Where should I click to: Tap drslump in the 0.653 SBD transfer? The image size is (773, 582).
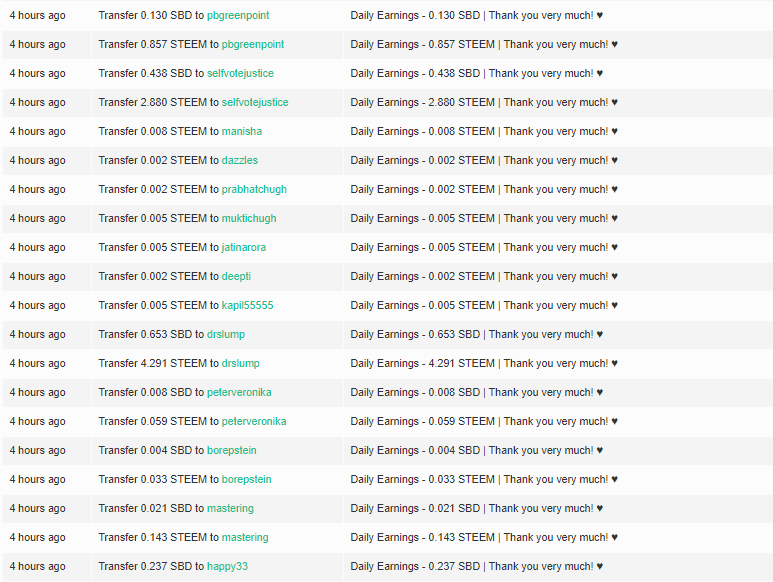click(x=225, y=334)
